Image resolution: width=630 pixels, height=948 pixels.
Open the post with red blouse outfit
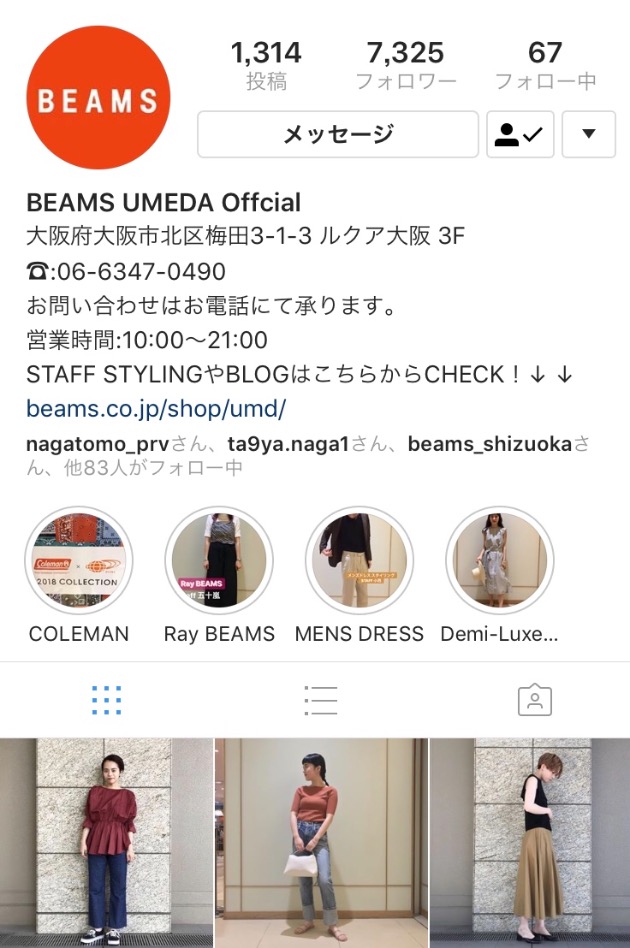(x=106, y=842)
